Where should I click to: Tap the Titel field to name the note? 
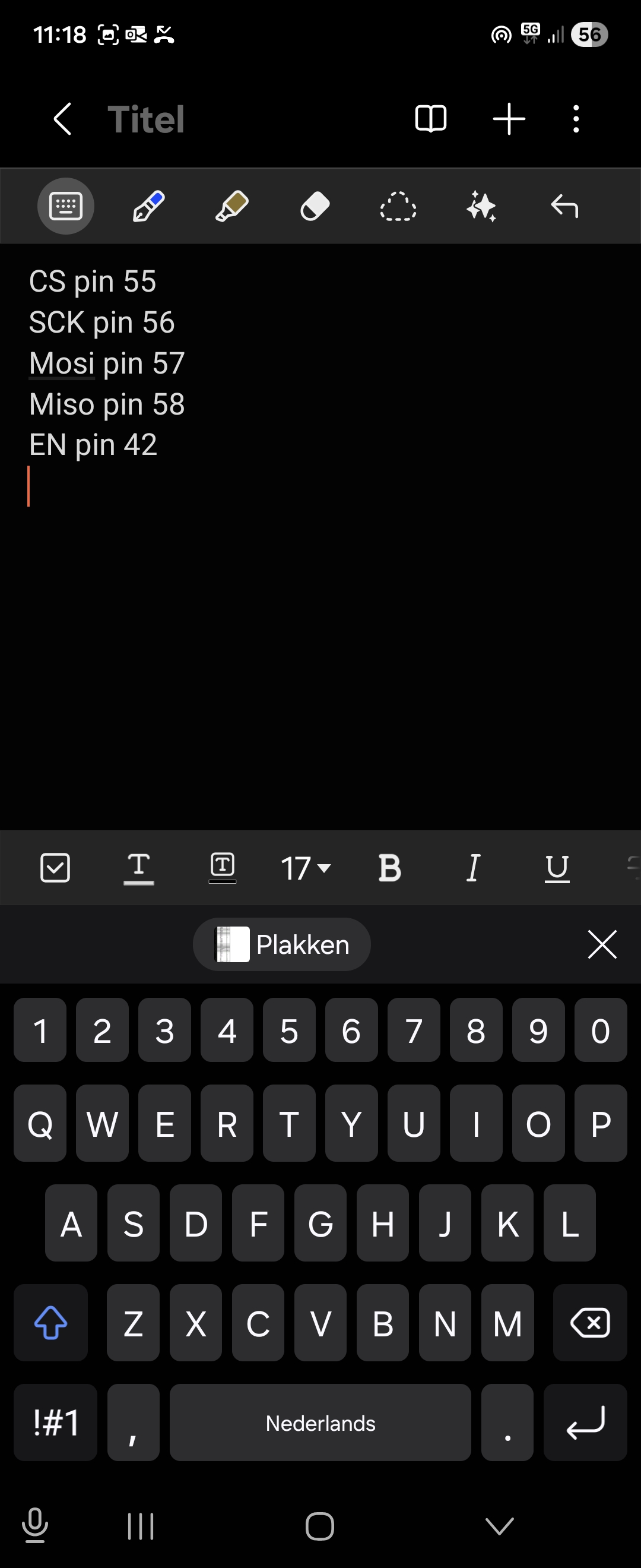pyautogui.click(x=146, y=119)
